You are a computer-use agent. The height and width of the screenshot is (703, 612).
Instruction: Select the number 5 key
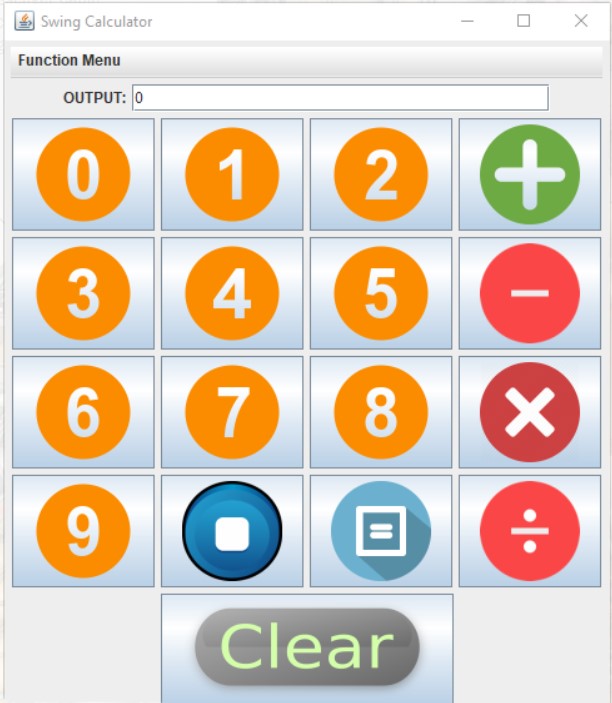click(x=381, y=293)
